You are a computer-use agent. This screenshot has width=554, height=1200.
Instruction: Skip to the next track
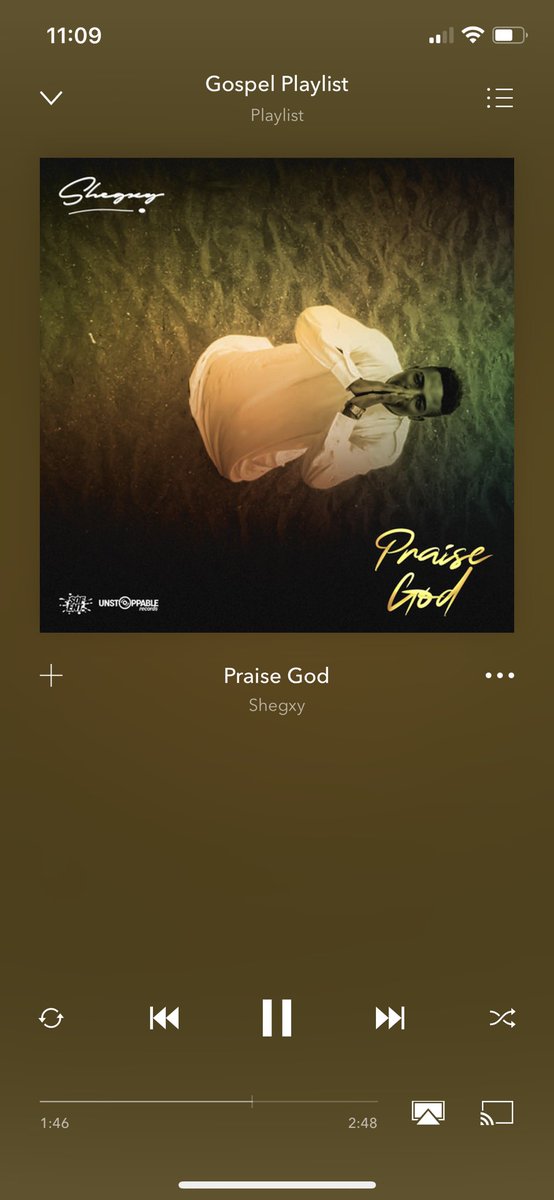pyautogui.click(x=390, y=1018)
